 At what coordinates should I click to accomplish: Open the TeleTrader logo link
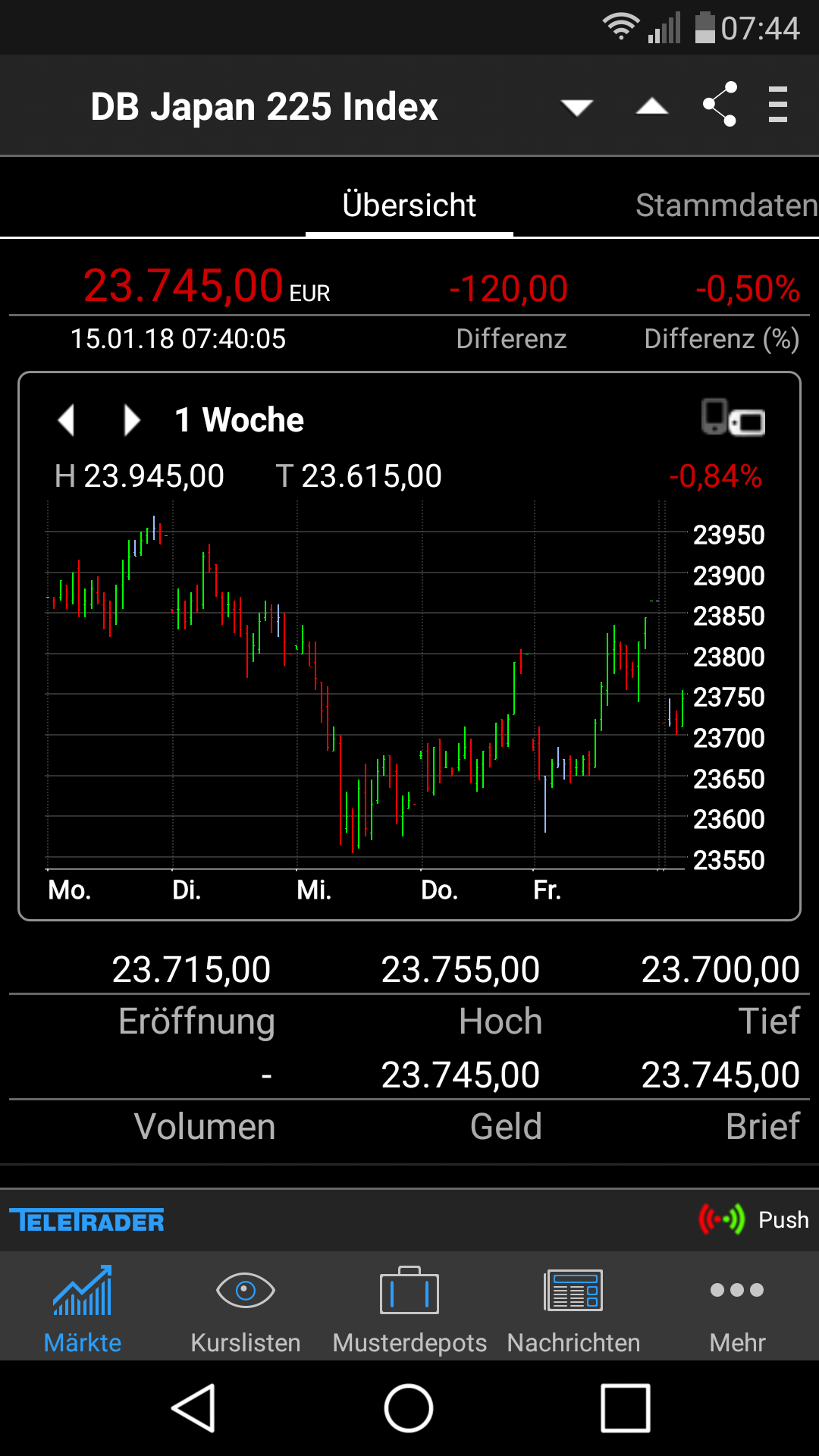click(x=86, y=1219)
